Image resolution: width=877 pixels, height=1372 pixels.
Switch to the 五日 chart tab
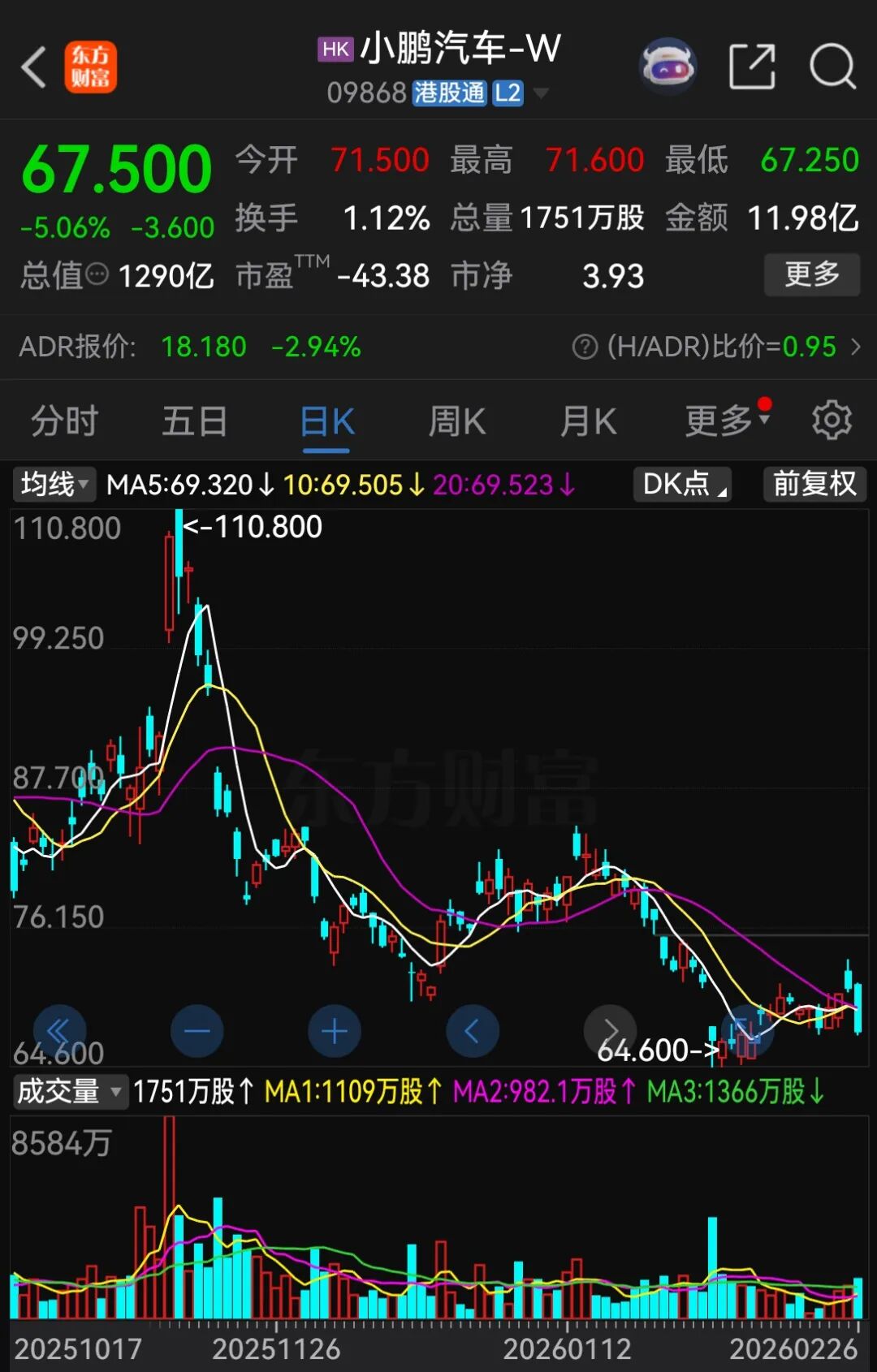195,421
